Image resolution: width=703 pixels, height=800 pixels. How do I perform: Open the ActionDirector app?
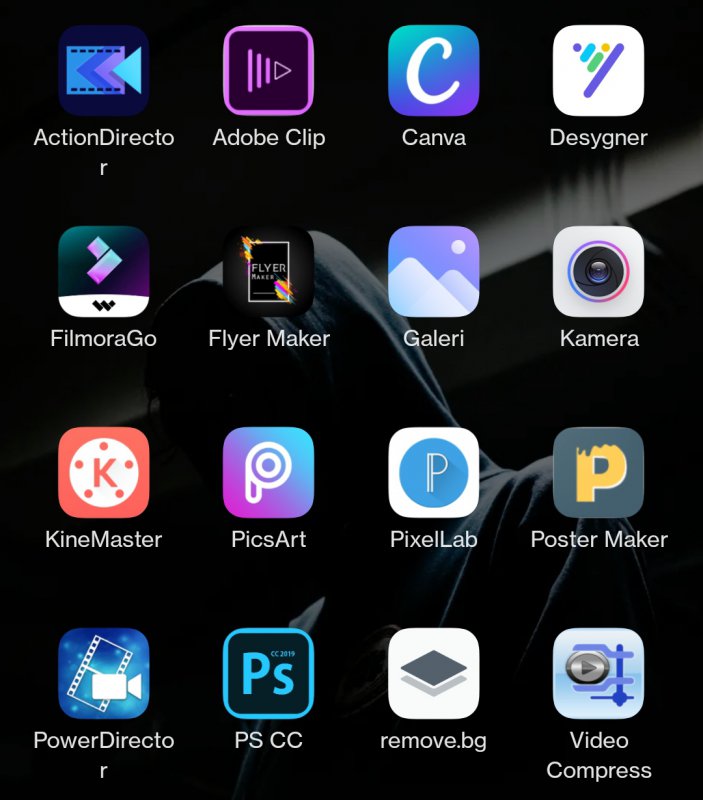click(104, 71)
